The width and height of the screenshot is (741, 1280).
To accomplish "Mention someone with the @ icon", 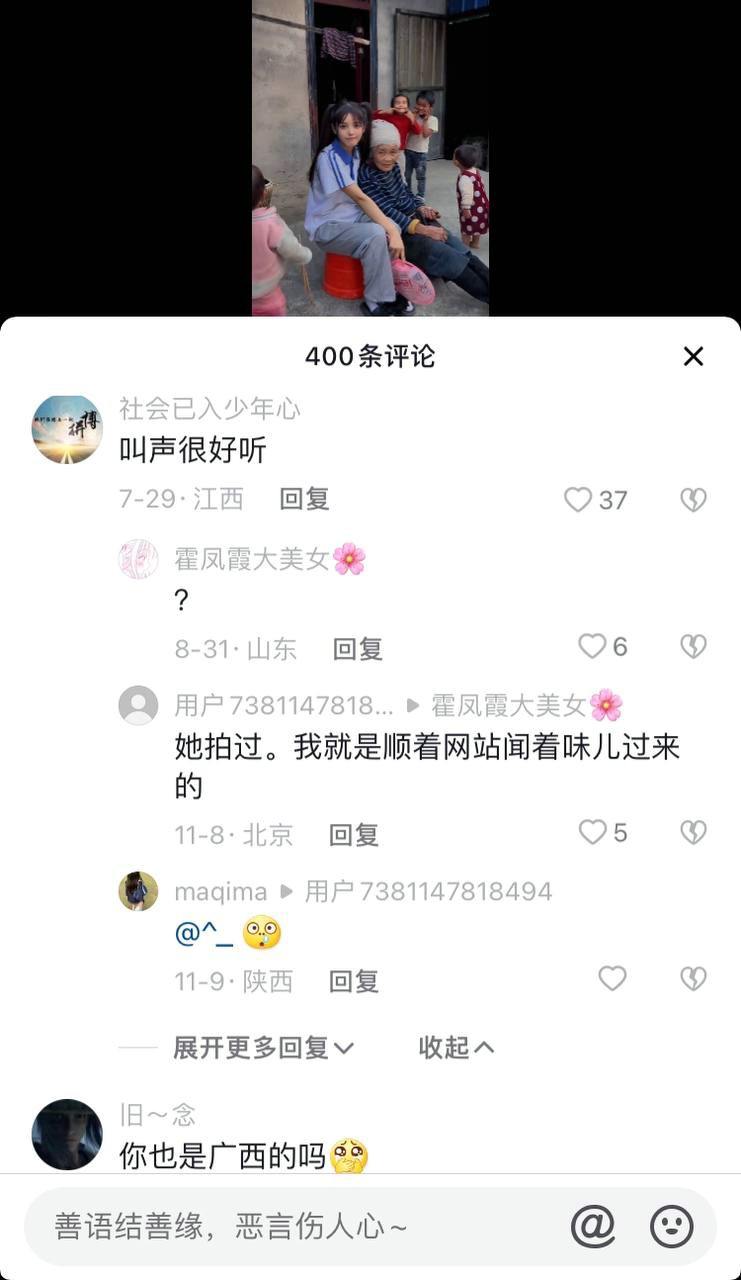I will [593, 1226].
